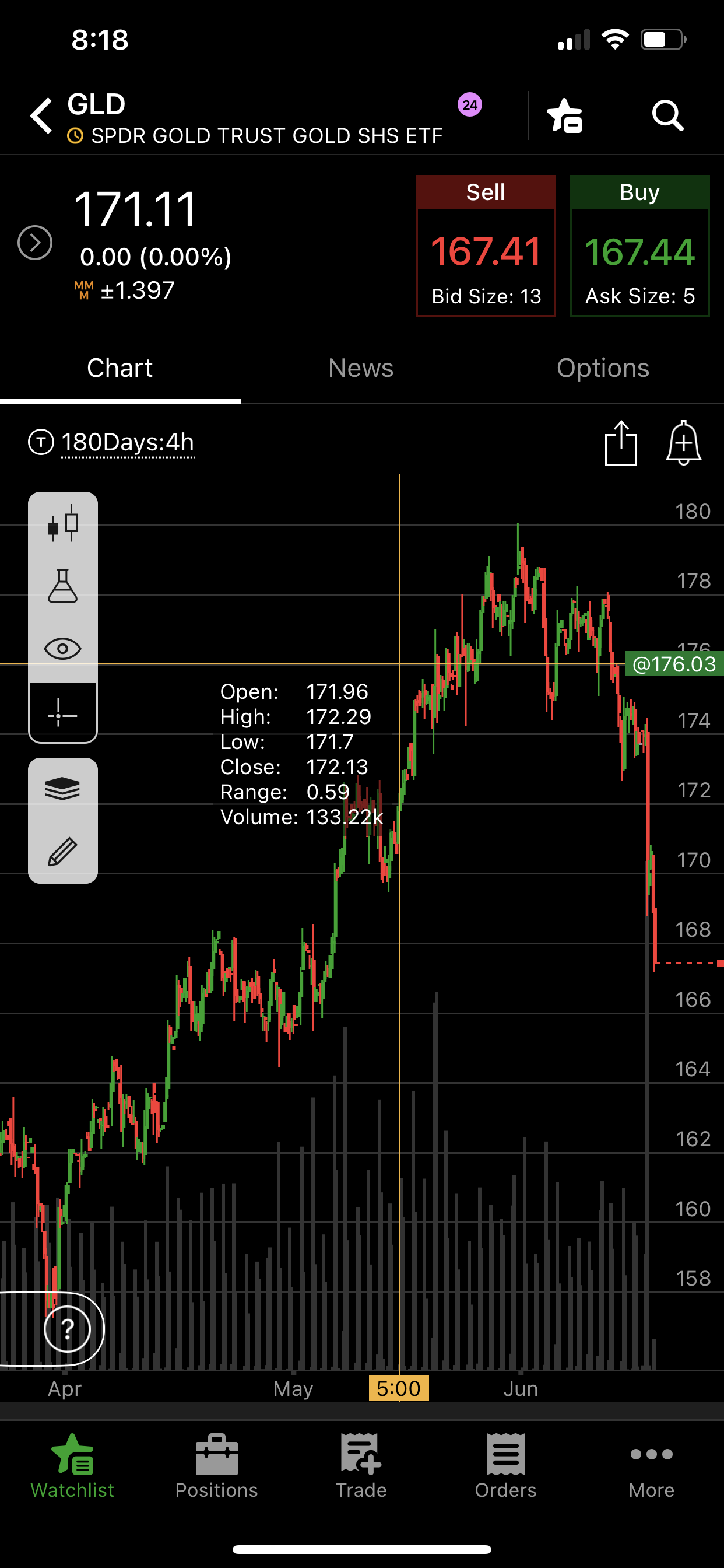Toggle the crosshair tool
The height and width of the screenshot is (1568, 724).
point(63,713)
